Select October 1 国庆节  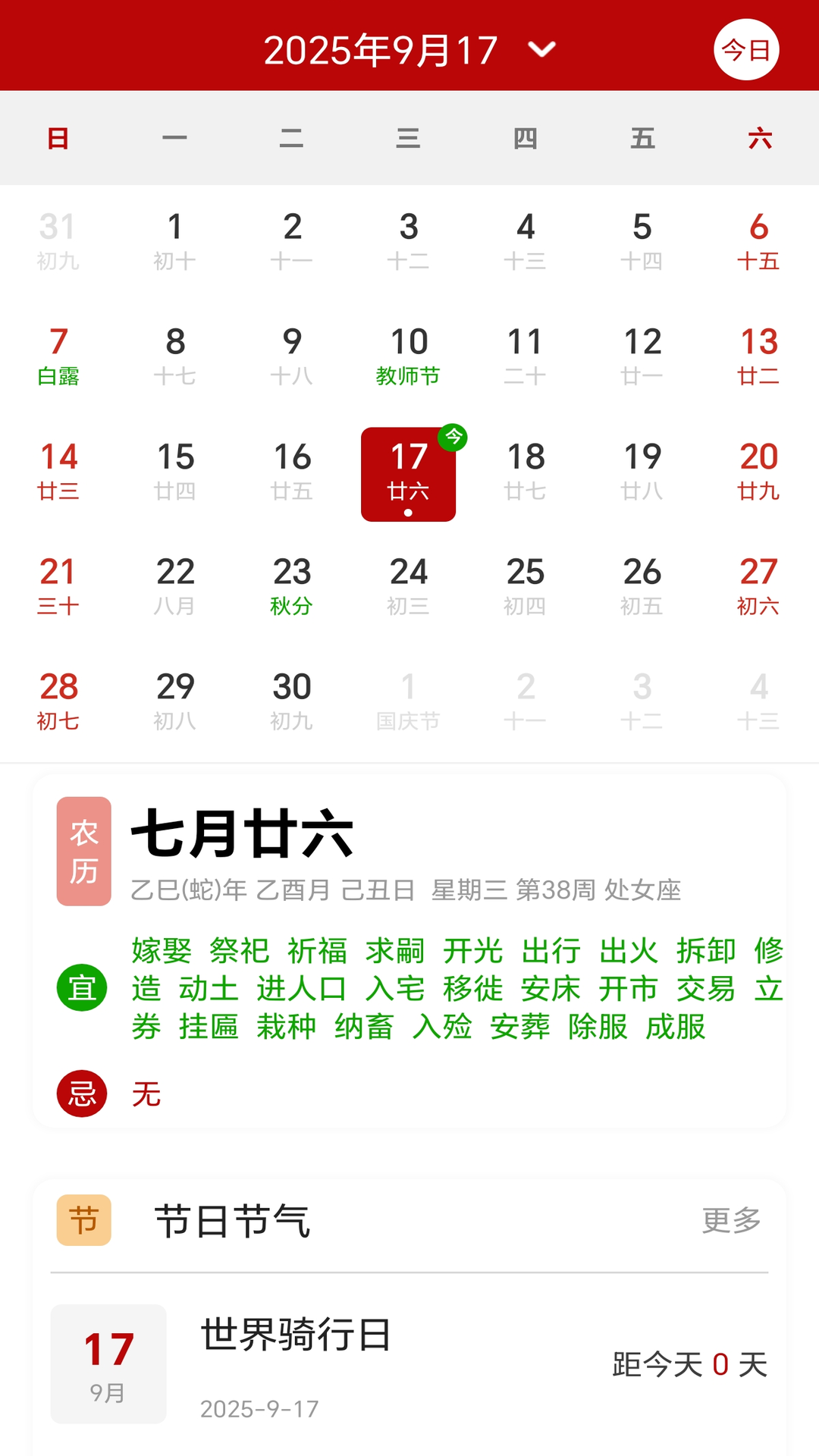pos(409,699)
